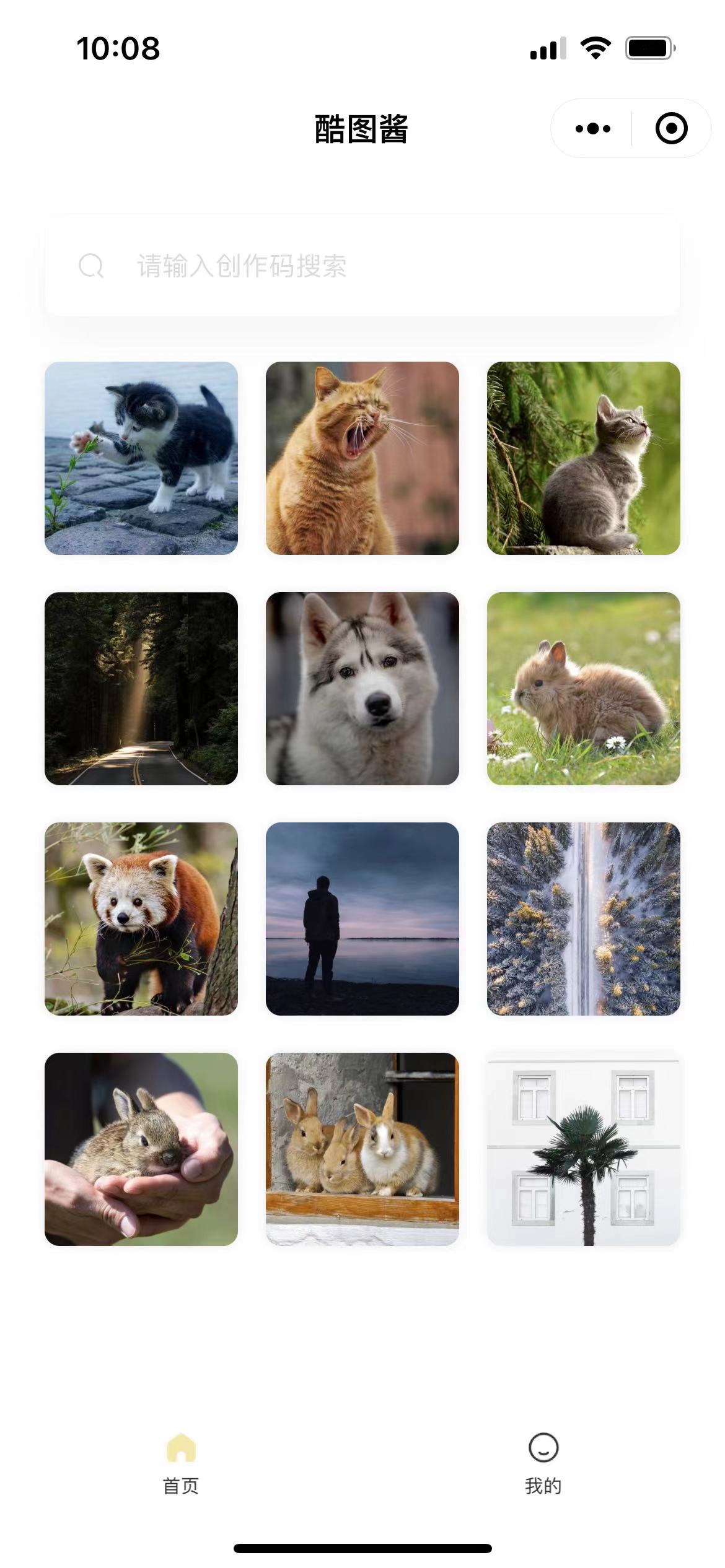Open the red panda photo
This screenshot has height=1568, width=725.
[141, 919]
